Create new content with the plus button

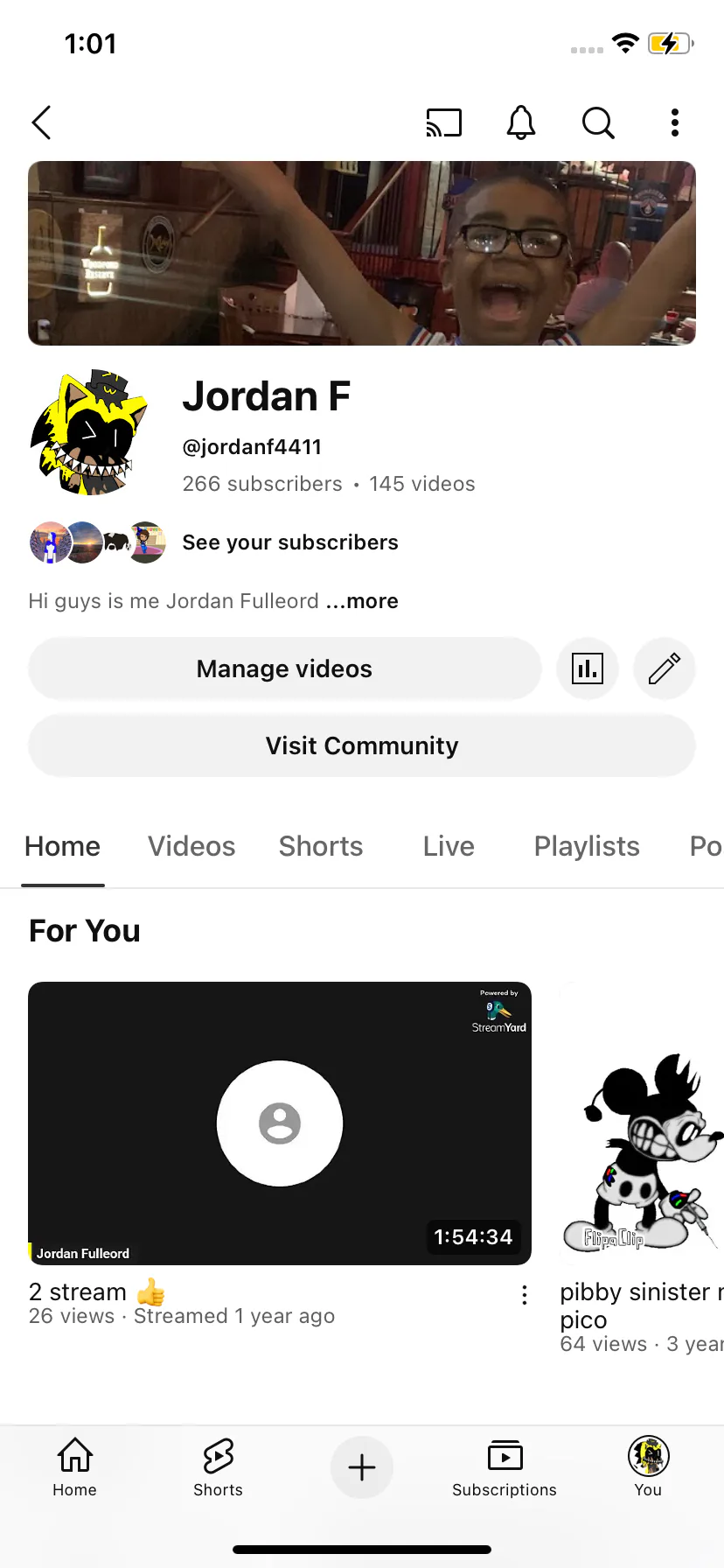362,1467
